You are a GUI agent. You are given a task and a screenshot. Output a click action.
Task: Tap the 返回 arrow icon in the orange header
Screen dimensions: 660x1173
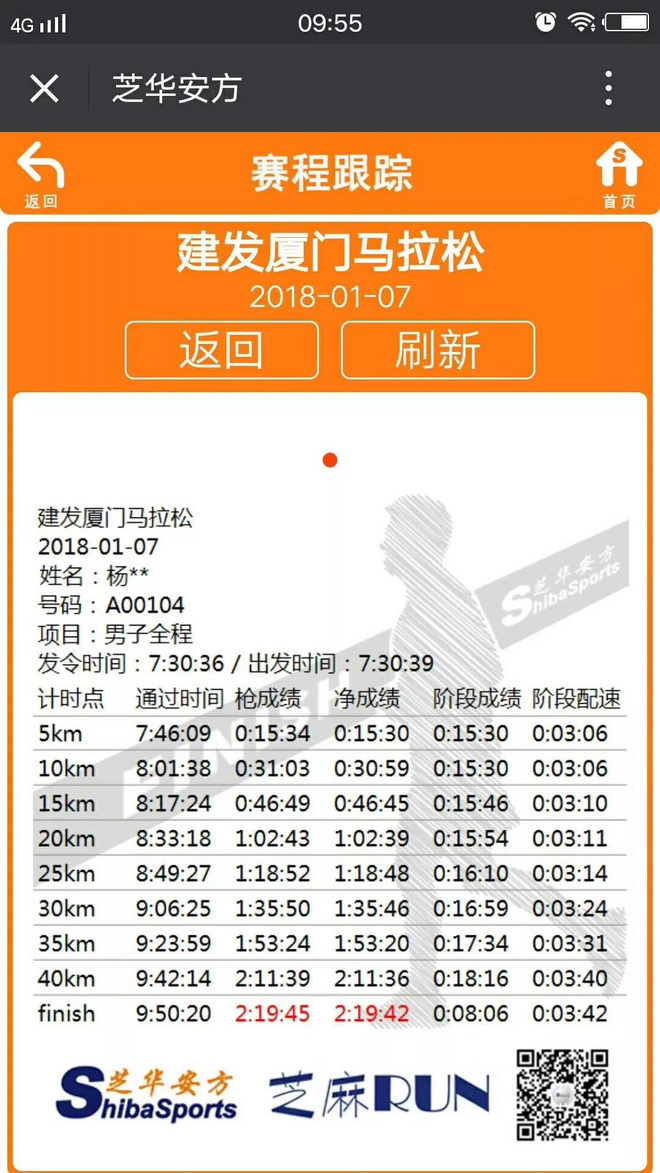41,174
